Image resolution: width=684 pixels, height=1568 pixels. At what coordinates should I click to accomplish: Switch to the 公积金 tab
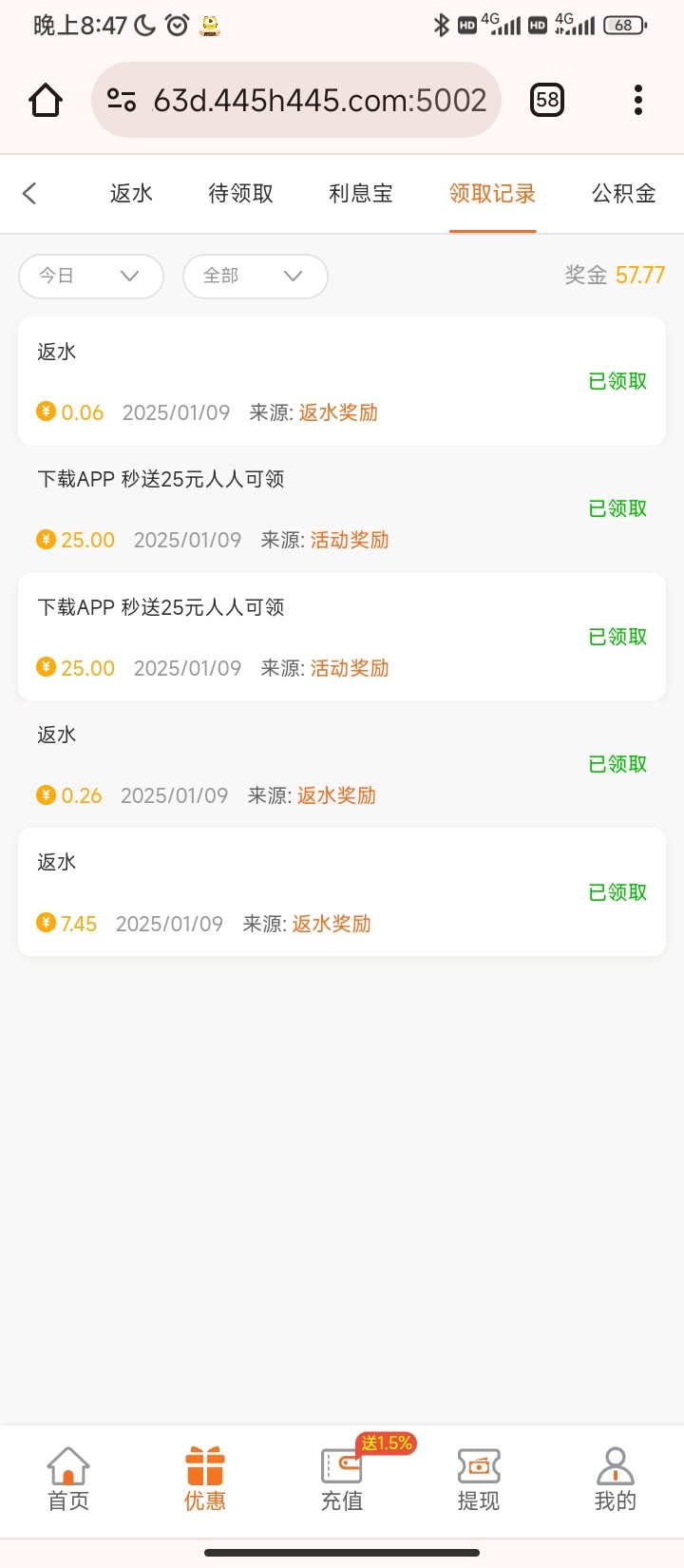623,194
